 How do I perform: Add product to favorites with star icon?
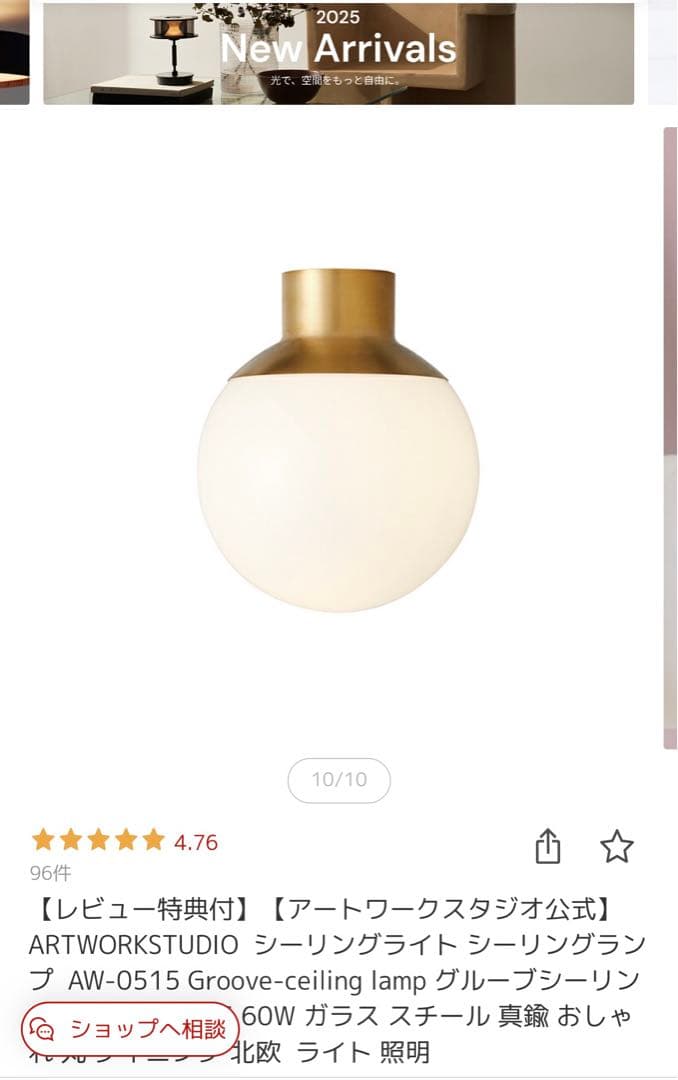click(x=617, y=847)
